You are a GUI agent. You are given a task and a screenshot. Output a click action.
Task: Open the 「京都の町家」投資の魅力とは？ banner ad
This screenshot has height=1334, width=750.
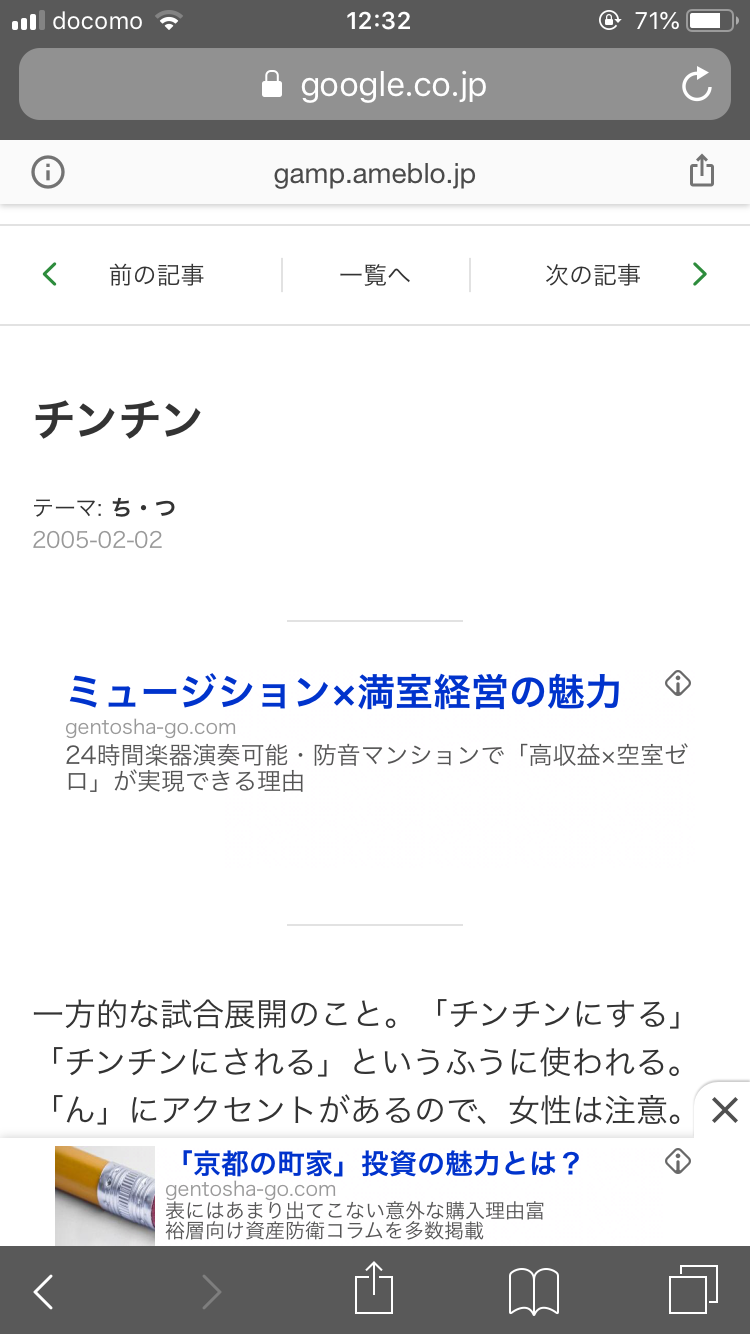point(378,1164)
